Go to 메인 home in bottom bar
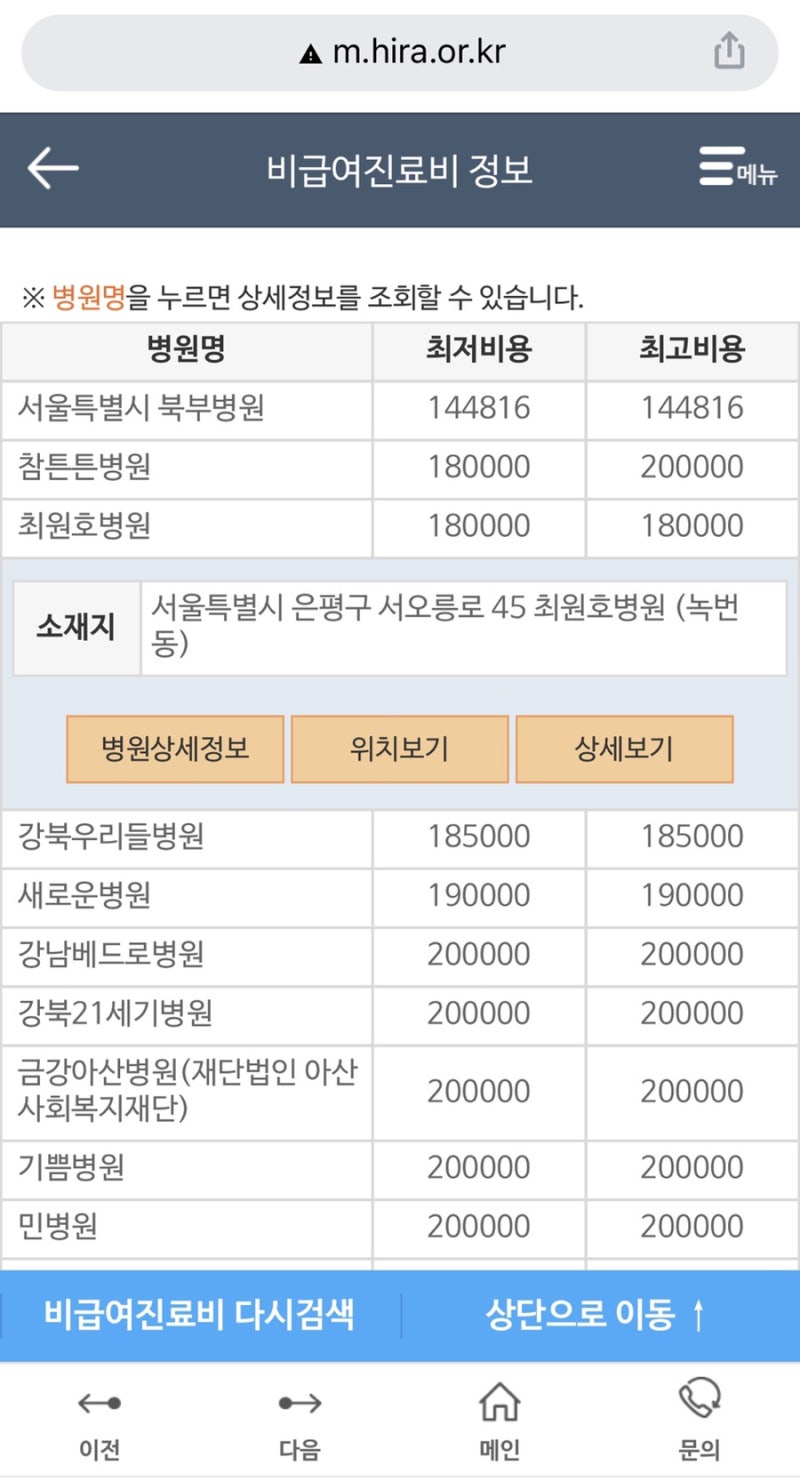This screenshot has height=1481, width=800. click(x=499, y=1420)
